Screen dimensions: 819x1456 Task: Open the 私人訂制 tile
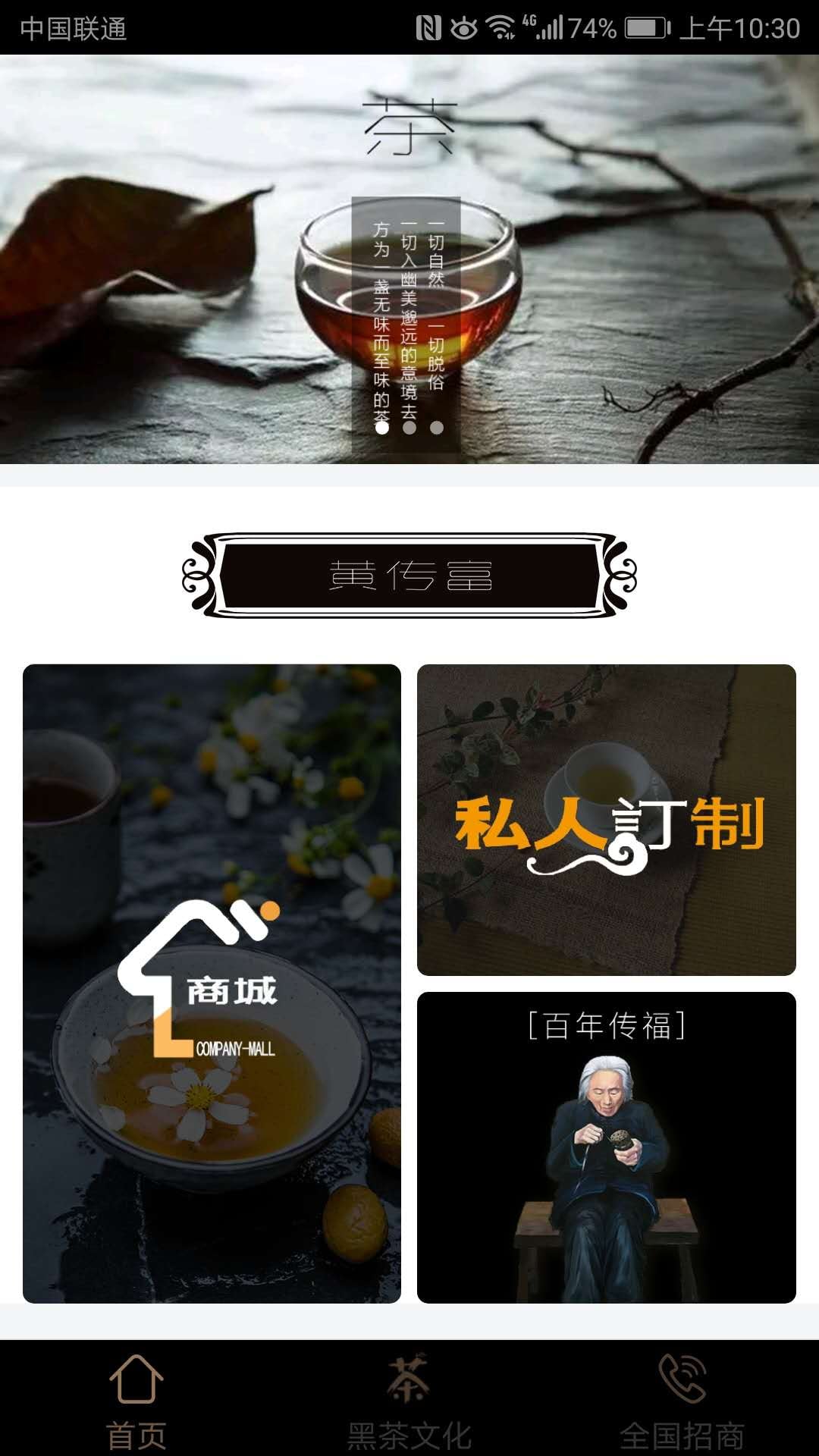[607, 820]
